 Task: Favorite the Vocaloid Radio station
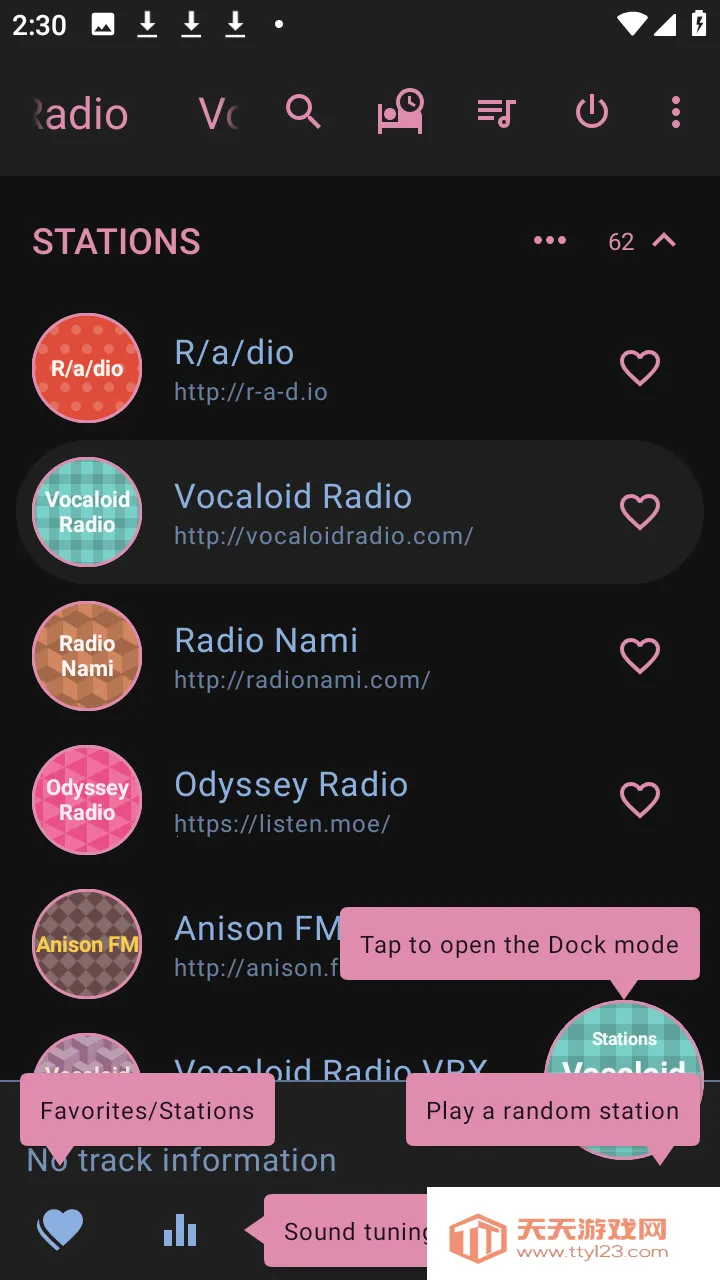coord(640,512)
